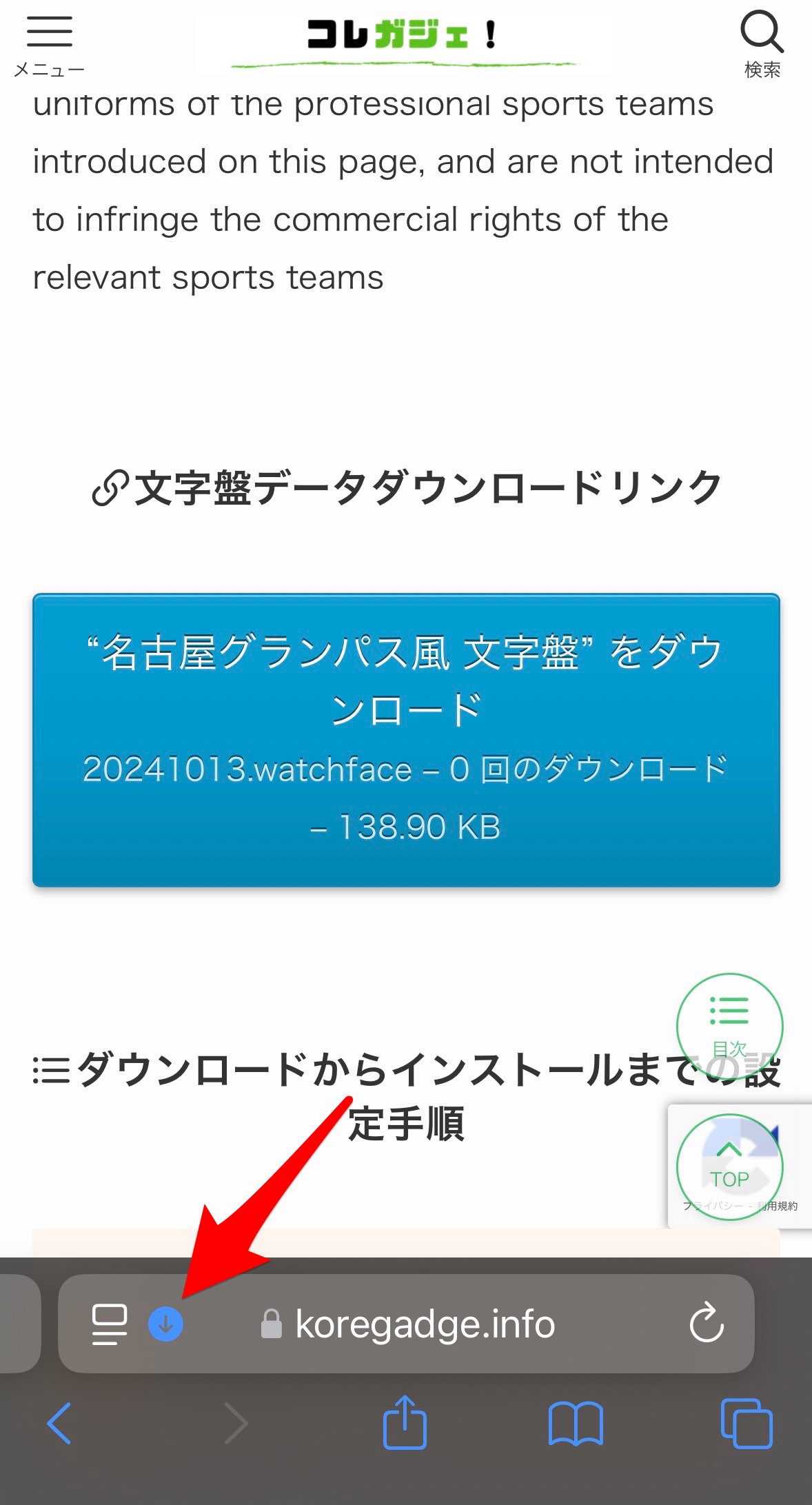Tap the koregadge.info address bar
The image size is (812, 1505).
pyautogui.click(x=424, y=1324)
